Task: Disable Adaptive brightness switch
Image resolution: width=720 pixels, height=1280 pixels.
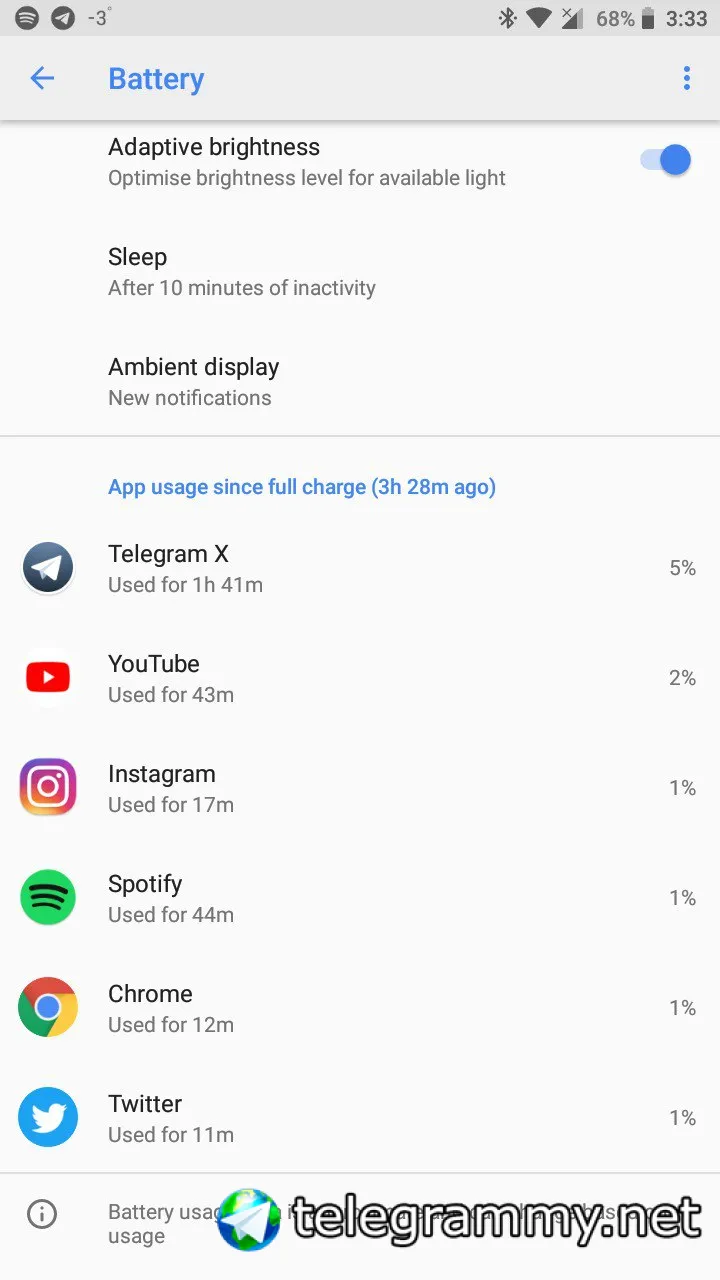Action: click(666, 160)
